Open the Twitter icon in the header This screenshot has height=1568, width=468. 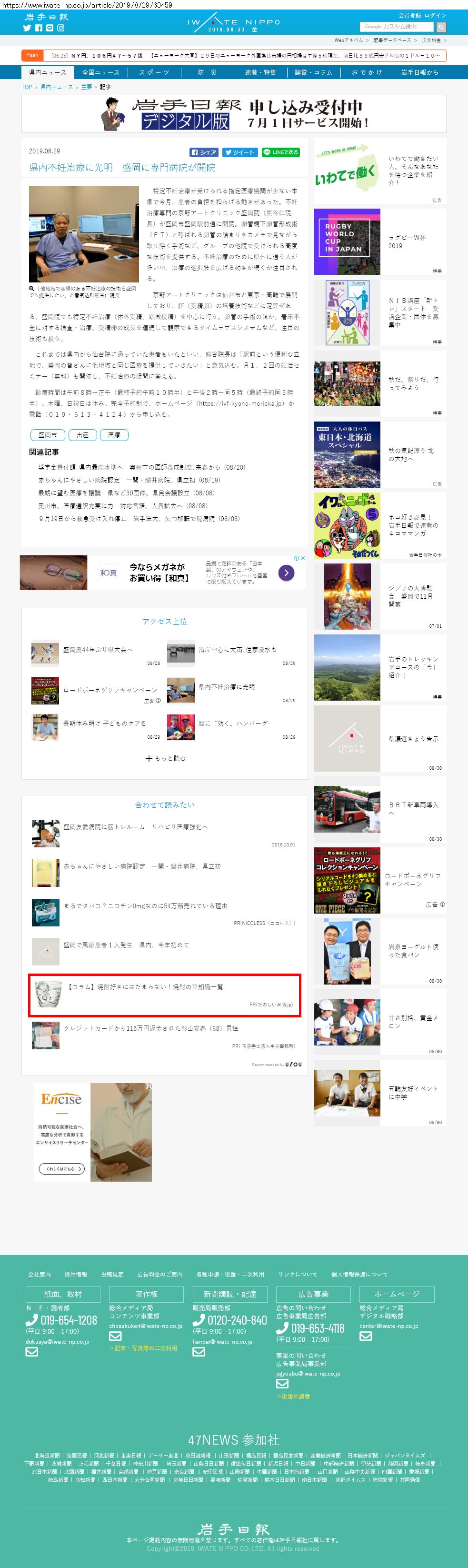pyautogui.click(x=27, y=28)
